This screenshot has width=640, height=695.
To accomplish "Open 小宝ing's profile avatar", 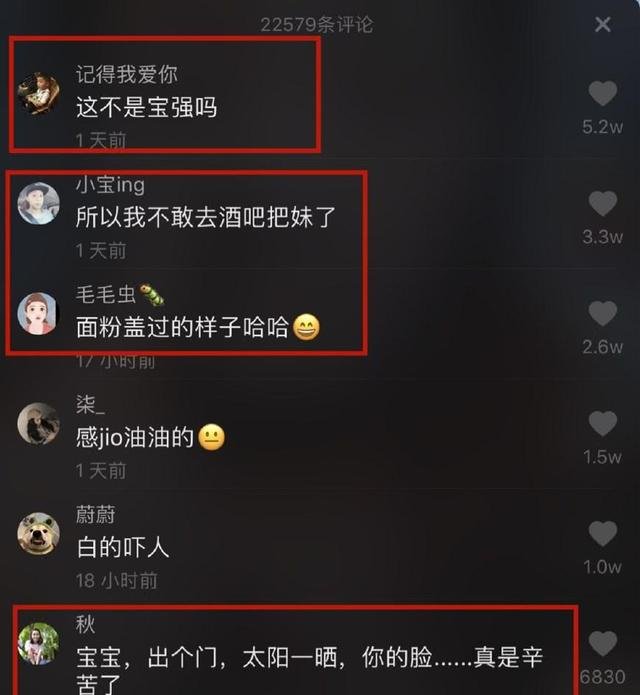I will pos(38,203).
